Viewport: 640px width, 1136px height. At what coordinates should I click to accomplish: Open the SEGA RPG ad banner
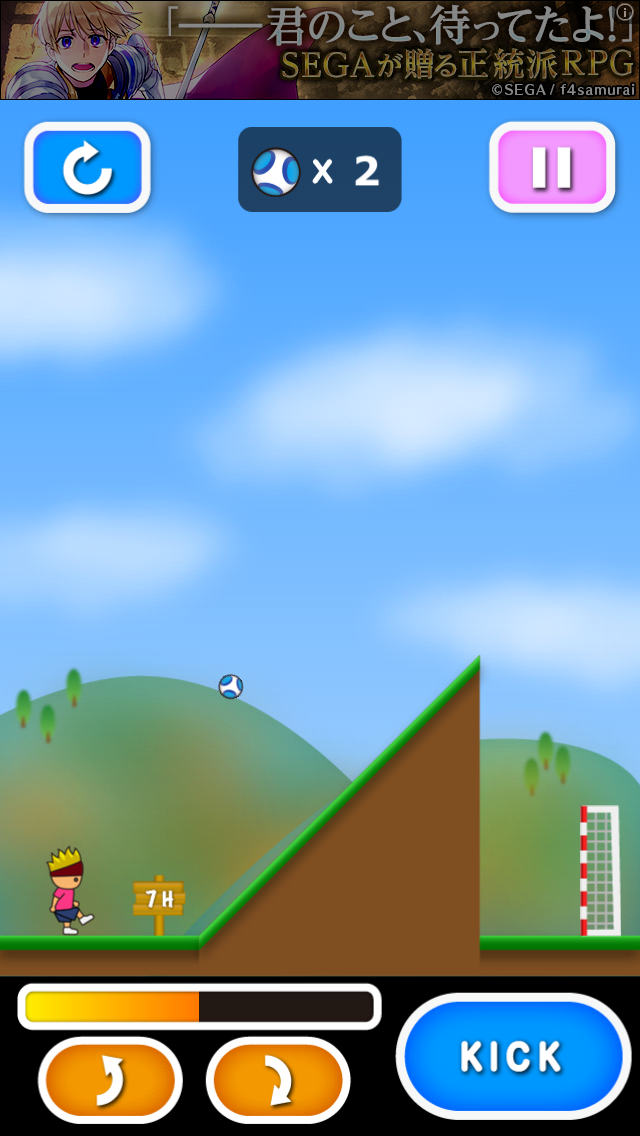[x=320, y=50]
